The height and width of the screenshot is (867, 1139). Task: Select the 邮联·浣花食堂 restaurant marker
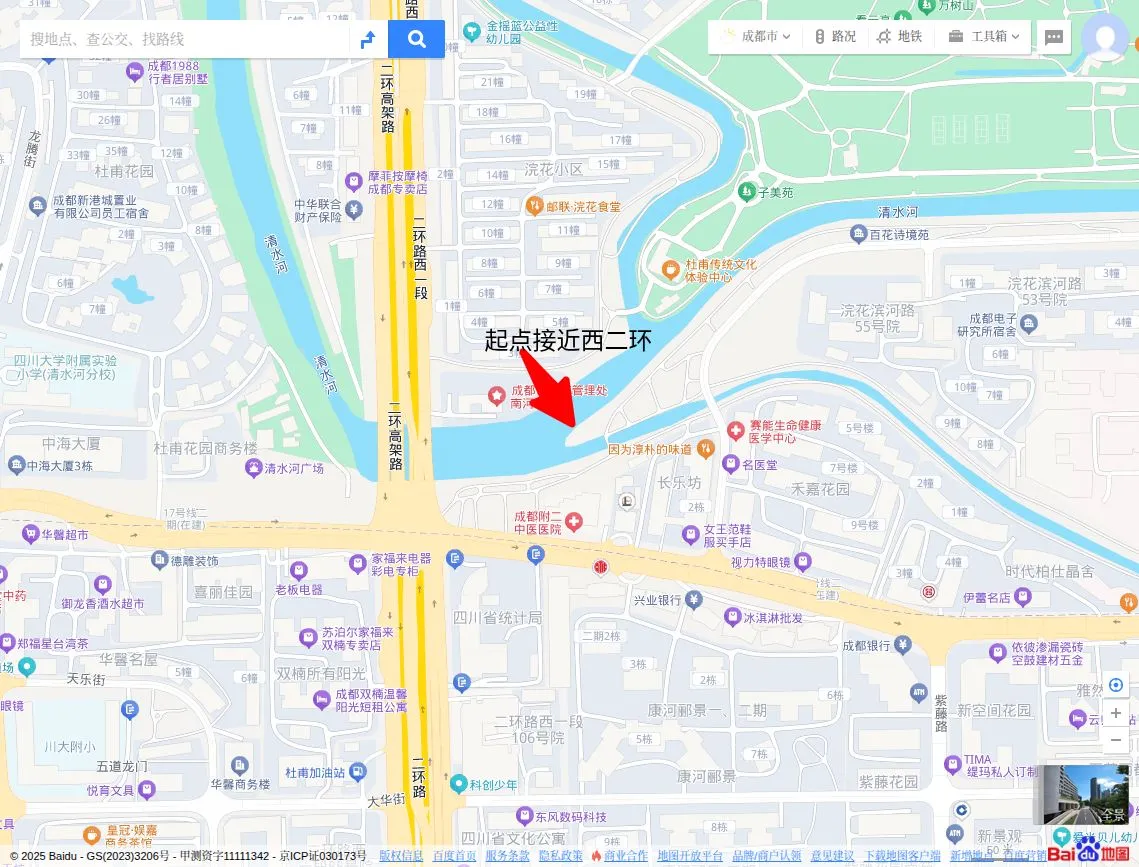coord(534,206)
